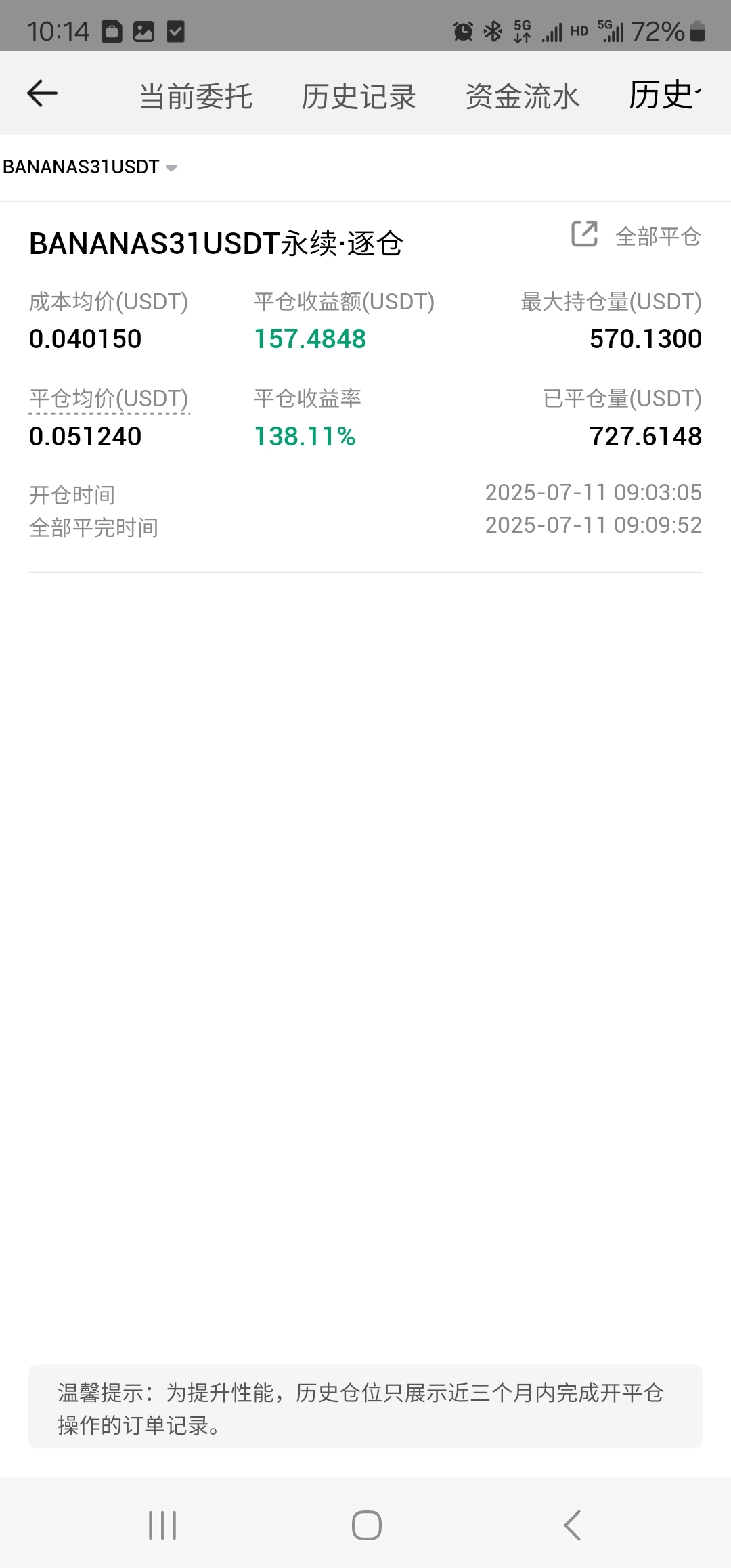Open recent apps from the navigation bar

tap(162, 1525)
